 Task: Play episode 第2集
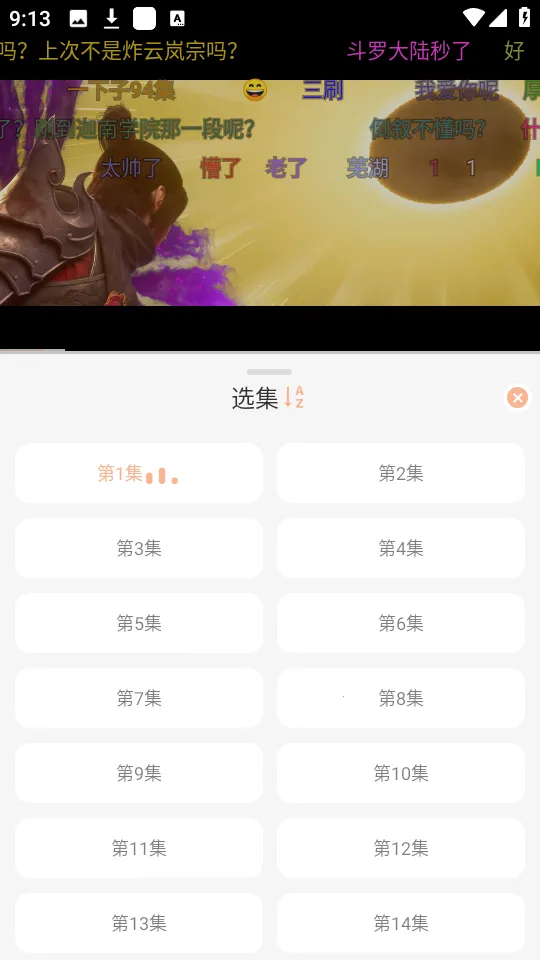(401, 473)
